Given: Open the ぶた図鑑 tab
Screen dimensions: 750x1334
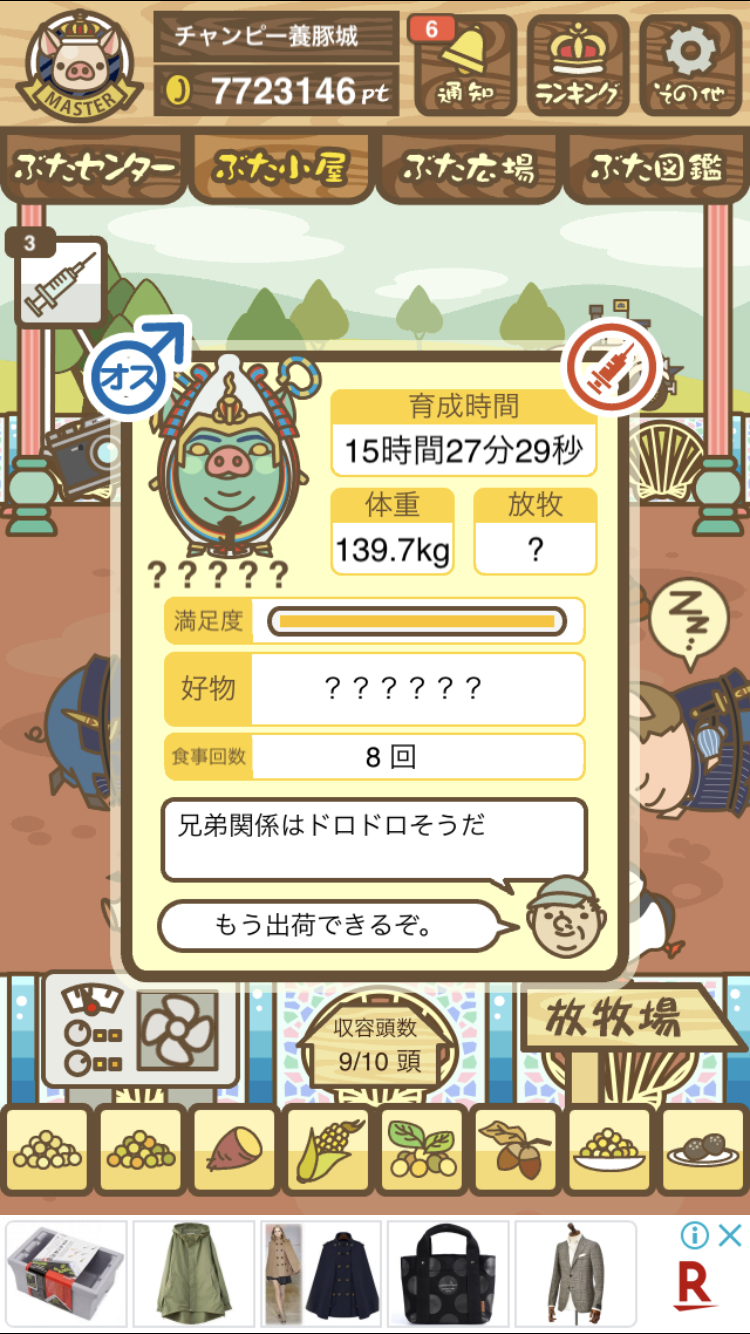Looking at the screenshot, I should click(655, 167).
